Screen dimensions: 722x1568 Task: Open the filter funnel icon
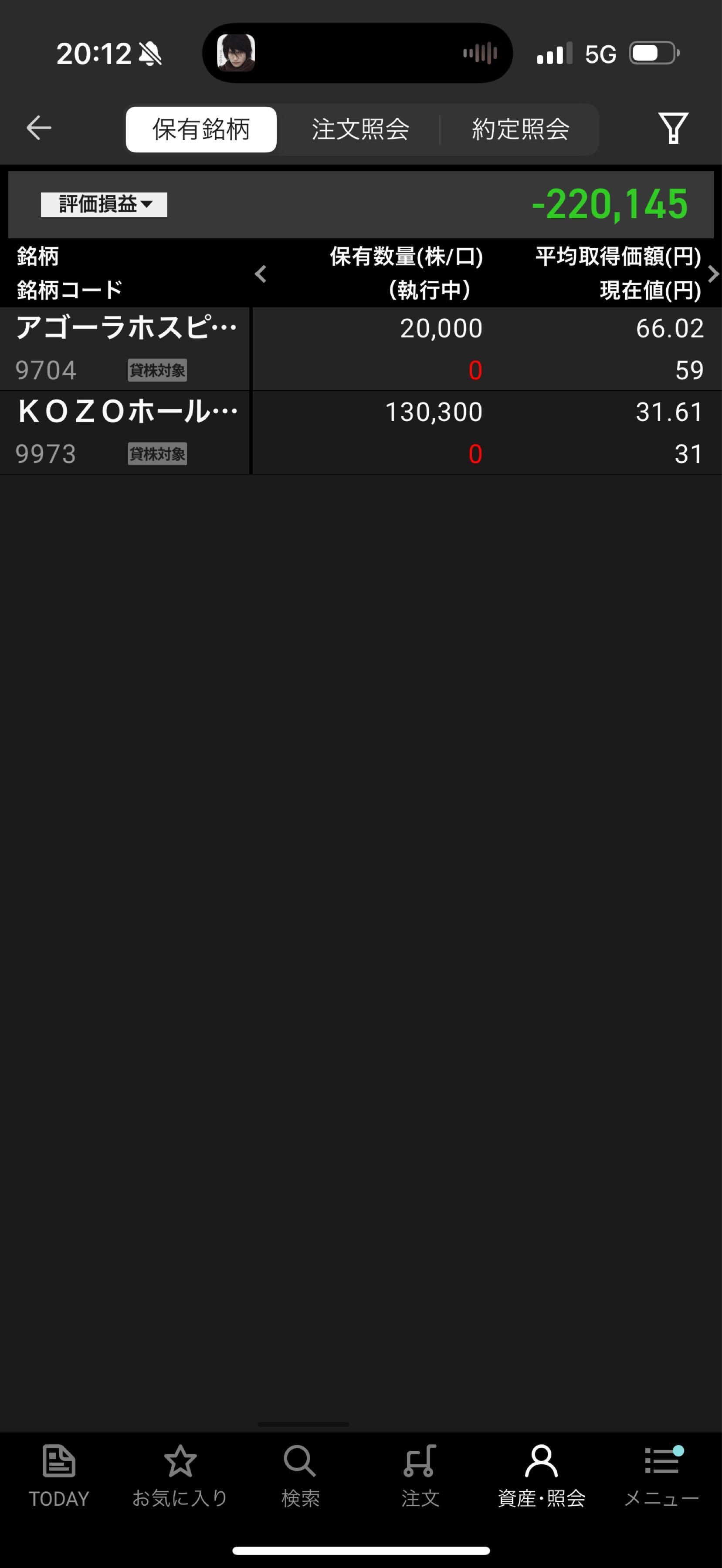[673, 128]
